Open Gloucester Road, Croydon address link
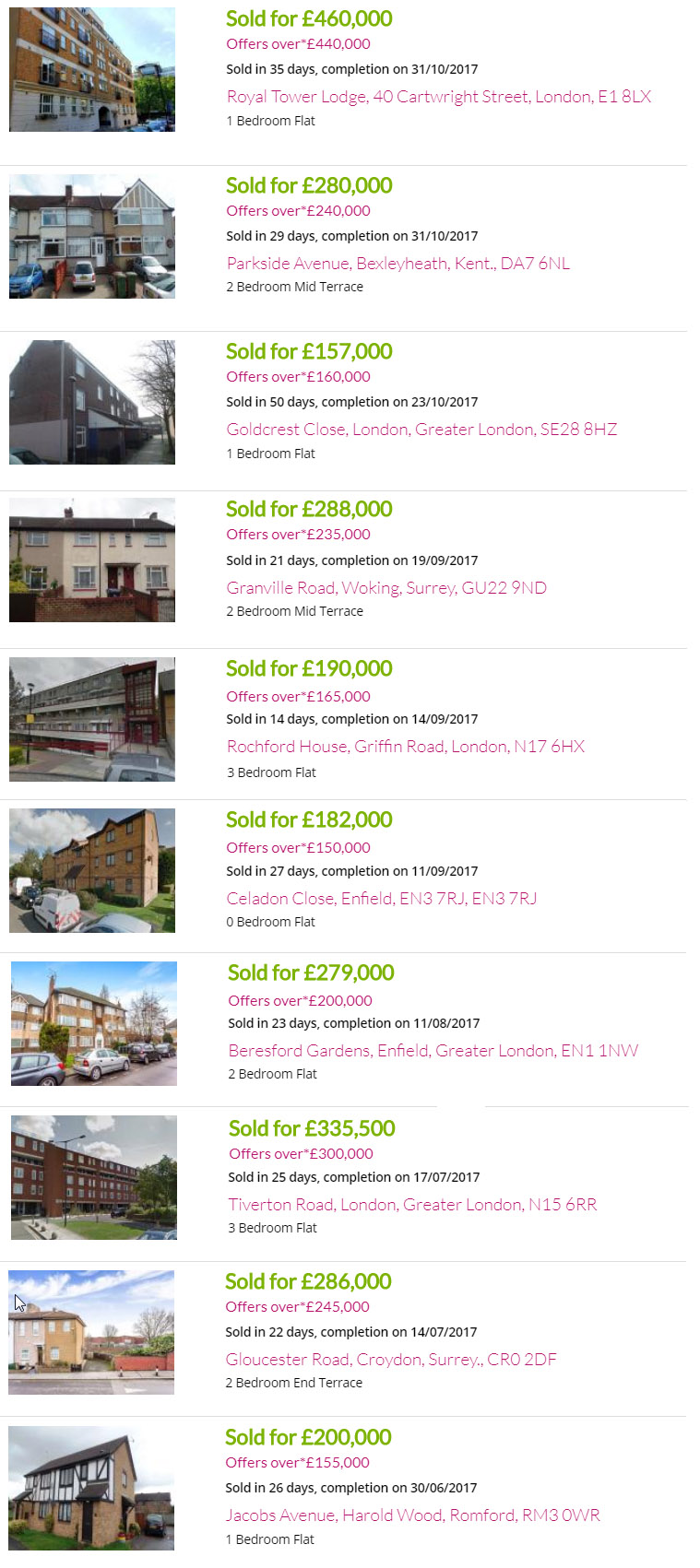 (x=391, y=1360)
